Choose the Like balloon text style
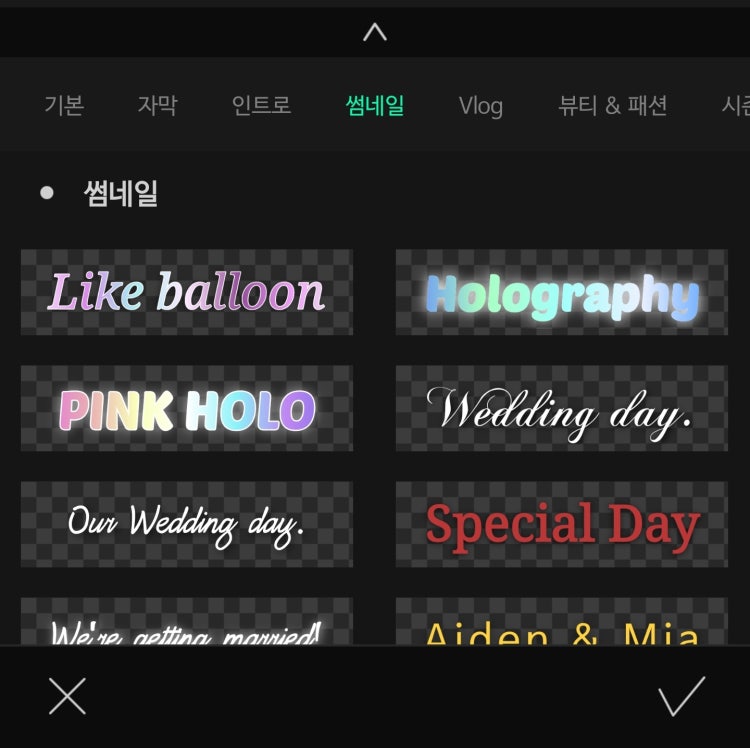This screenshot has height=748, width=750. 187,292
